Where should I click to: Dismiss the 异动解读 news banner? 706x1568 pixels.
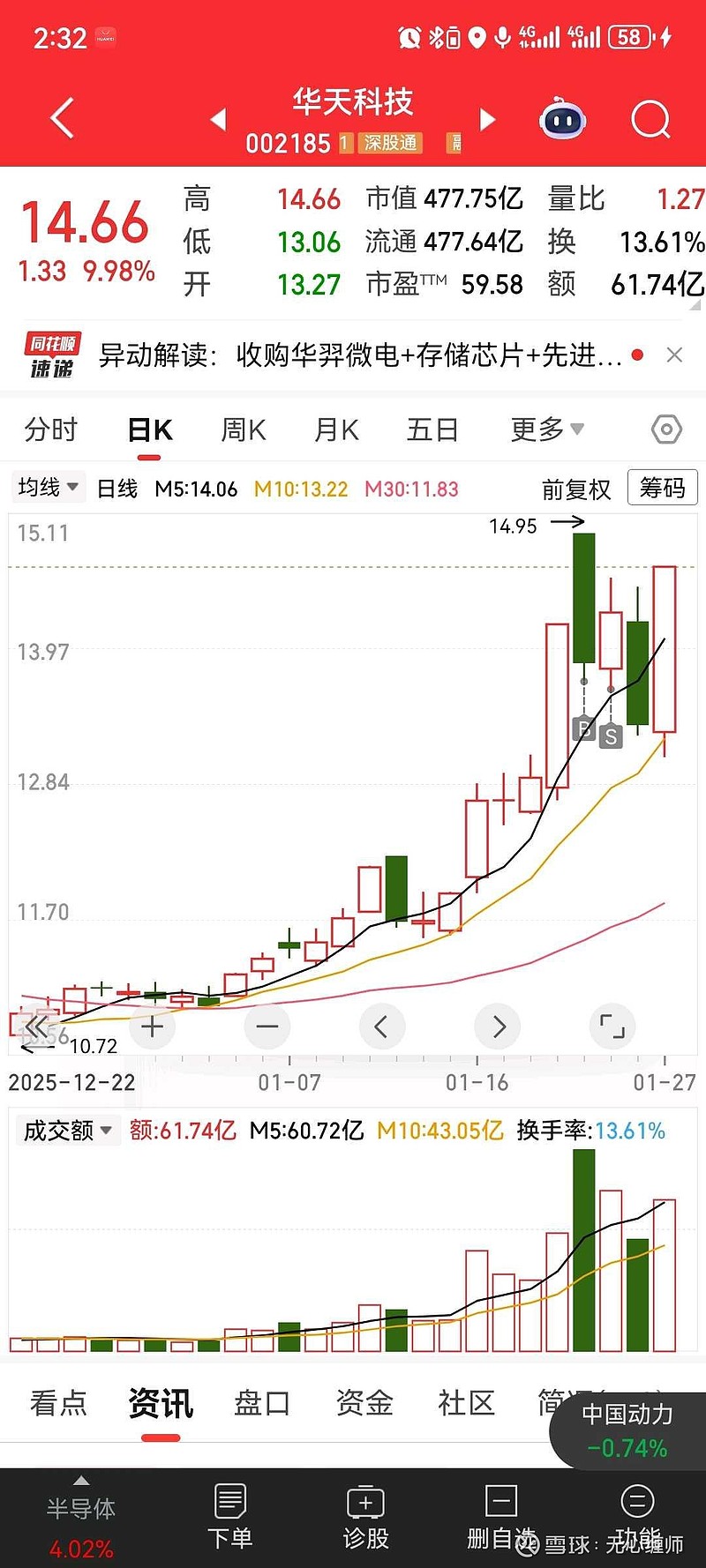tap(674, 355)
